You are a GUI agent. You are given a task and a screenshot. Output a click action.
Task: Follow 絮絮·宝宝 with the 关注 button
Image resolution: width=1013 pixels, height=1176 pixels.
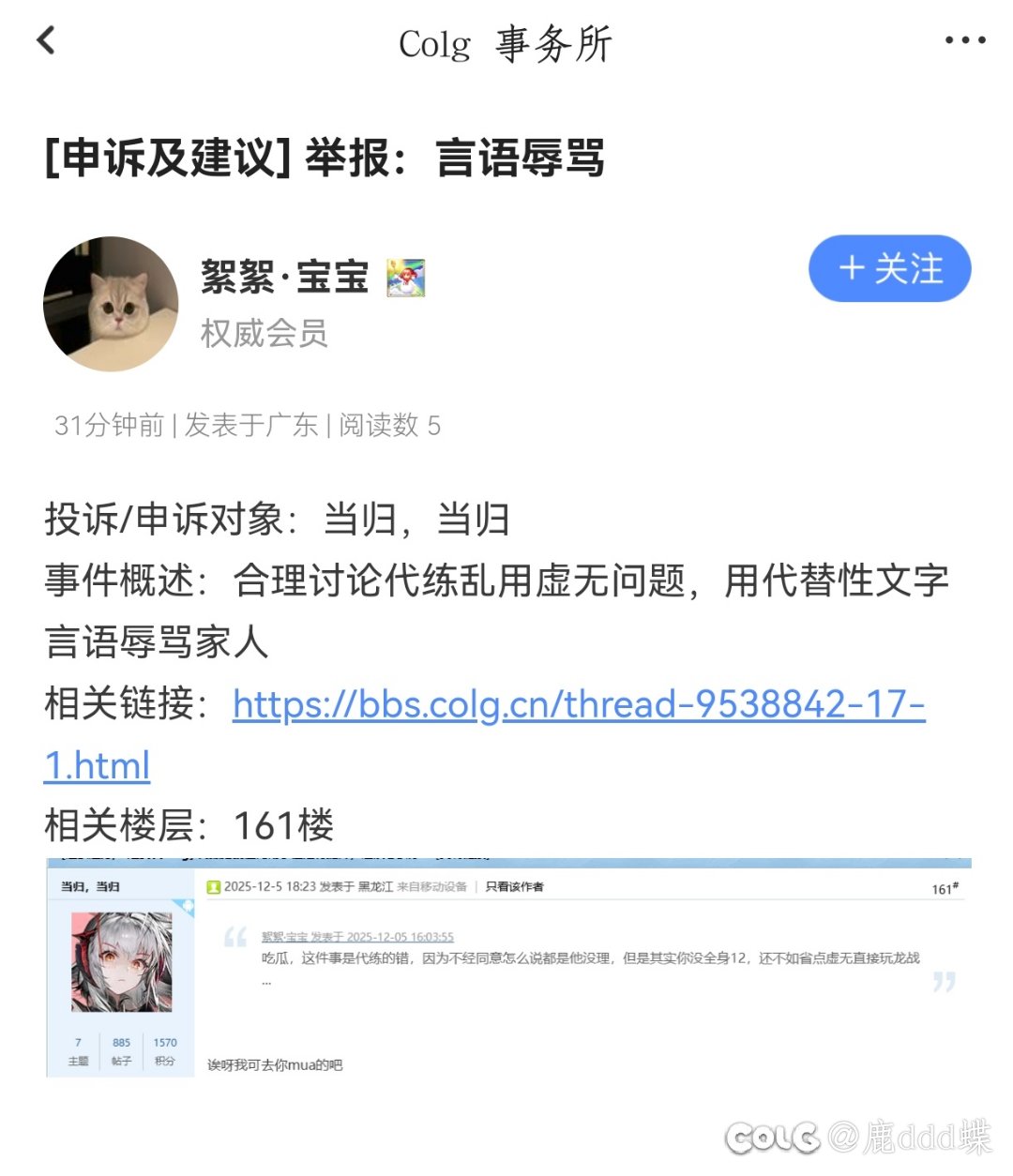coord(889,269)
